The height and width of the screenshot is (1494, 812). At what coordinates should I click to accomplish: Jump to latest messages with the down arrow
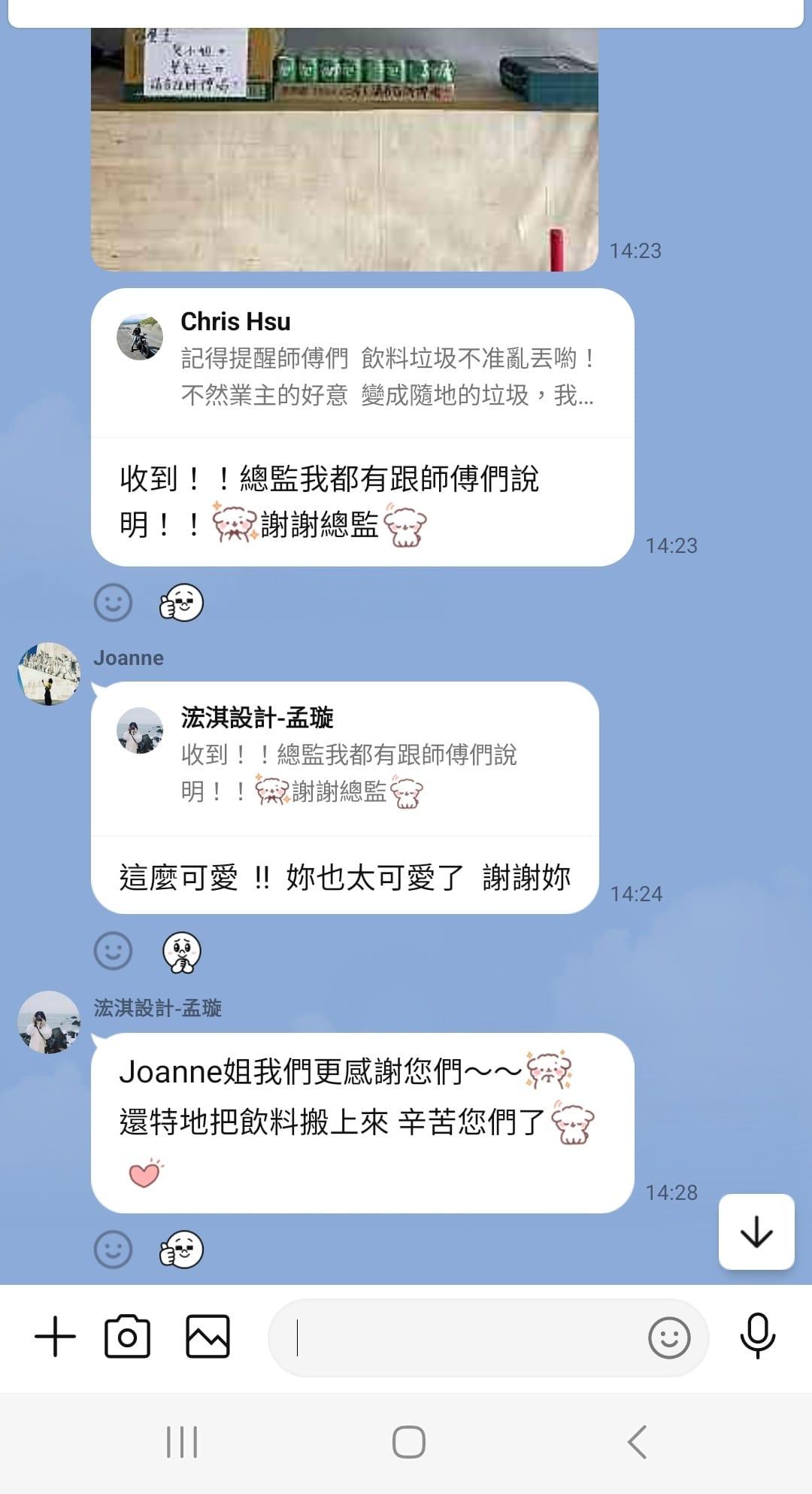pos(756,1231)
